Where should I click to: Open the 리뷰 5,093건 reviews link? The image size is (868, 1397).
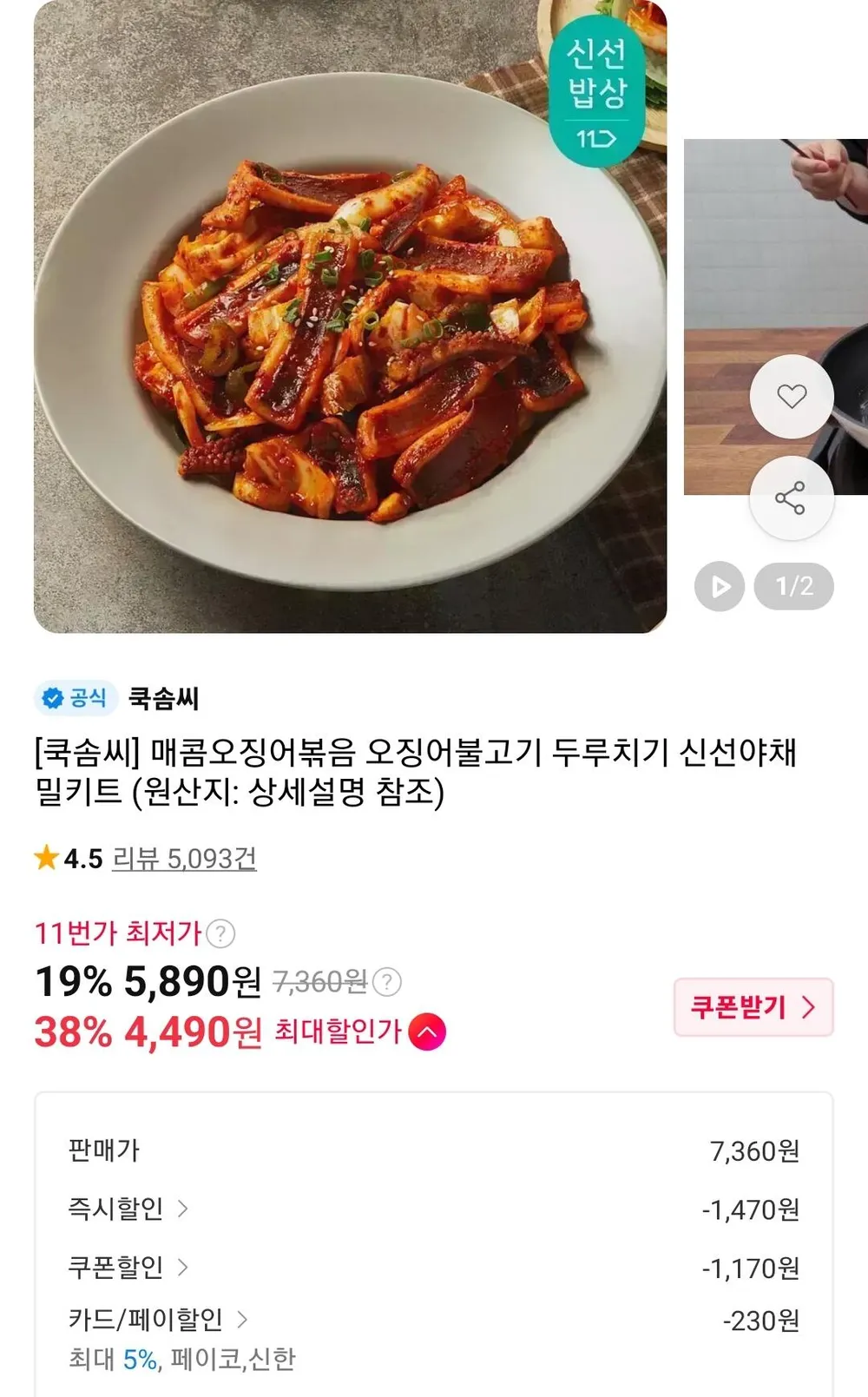coord(184,859)
